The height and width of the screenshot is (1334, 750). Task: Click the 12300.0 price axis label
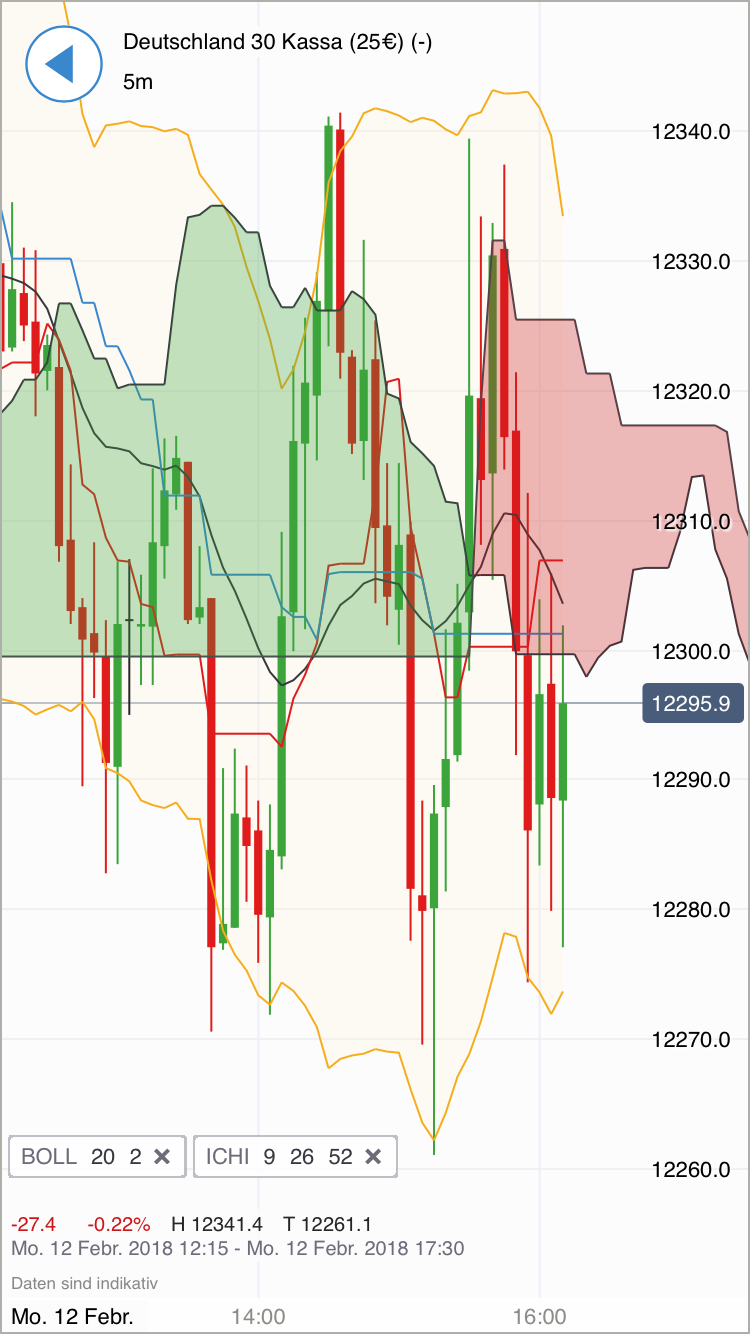694,652
